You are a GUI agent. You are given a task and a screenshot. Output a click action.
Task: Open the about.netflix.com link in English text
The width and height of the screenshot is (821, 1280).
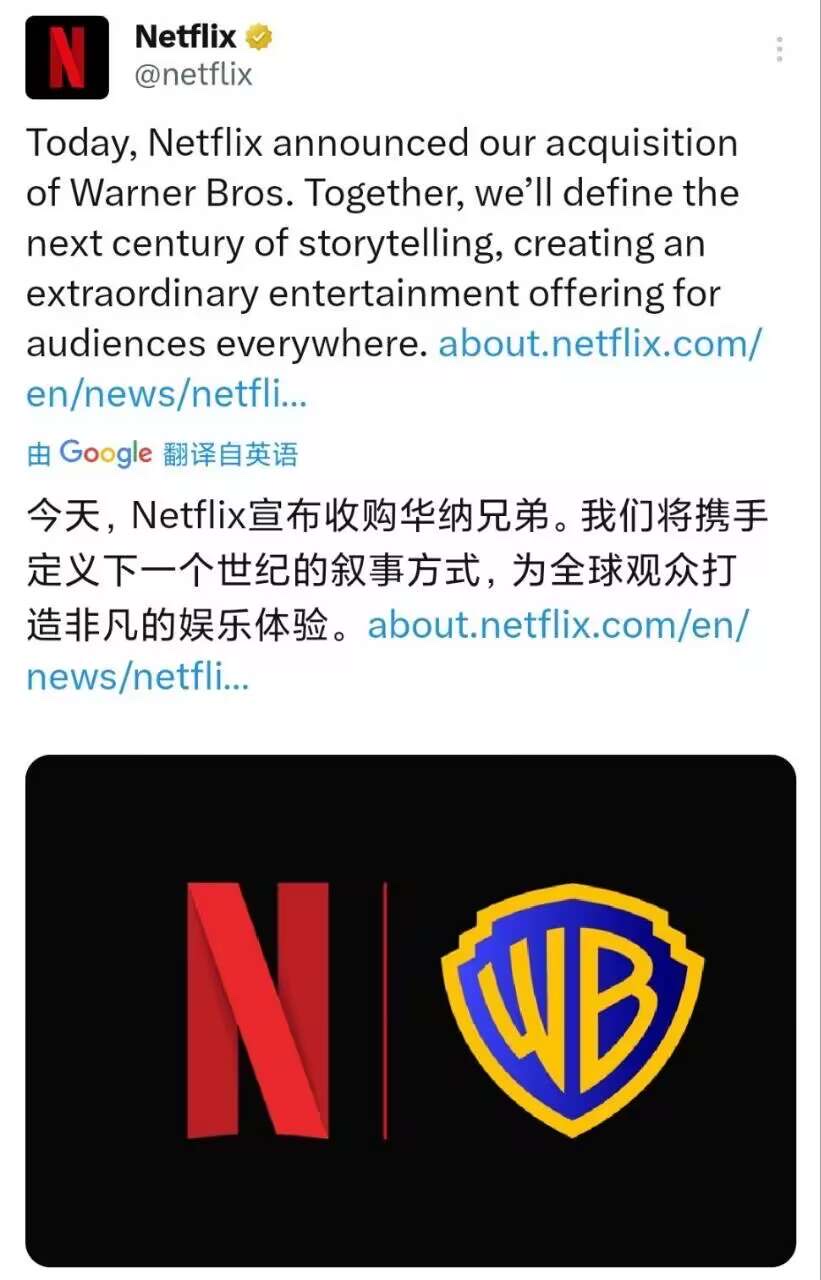tap(600, 344)
